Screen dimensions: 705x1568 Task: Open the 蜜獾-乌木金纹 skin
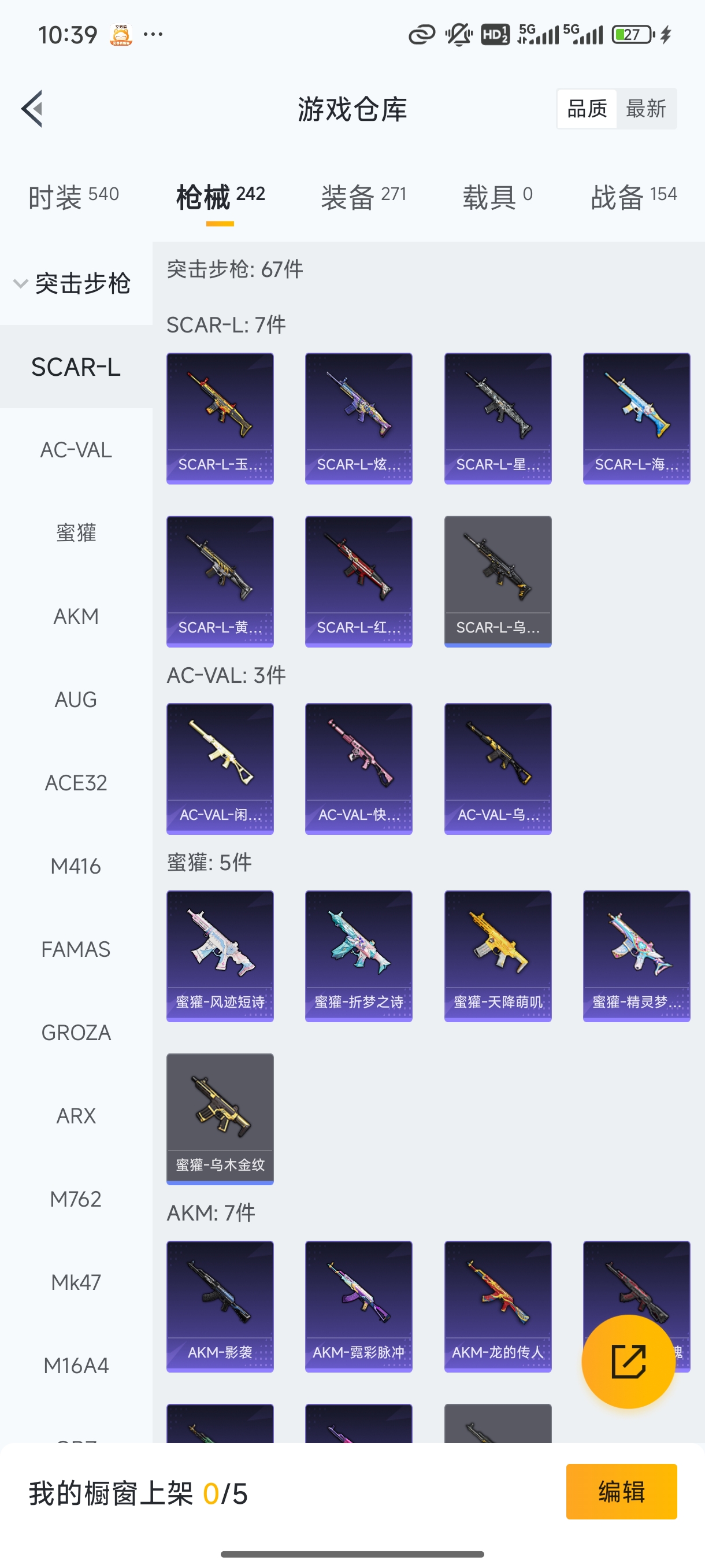[220, 1119]
